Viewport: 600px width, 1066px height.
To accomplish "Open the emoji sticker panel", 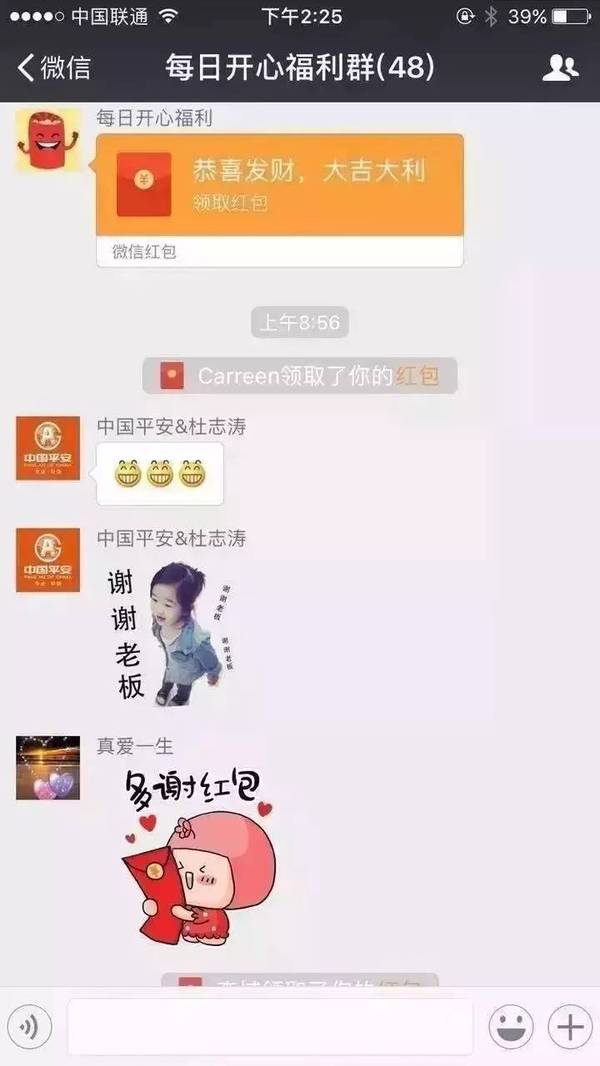I will click(x=511, y=1026).
